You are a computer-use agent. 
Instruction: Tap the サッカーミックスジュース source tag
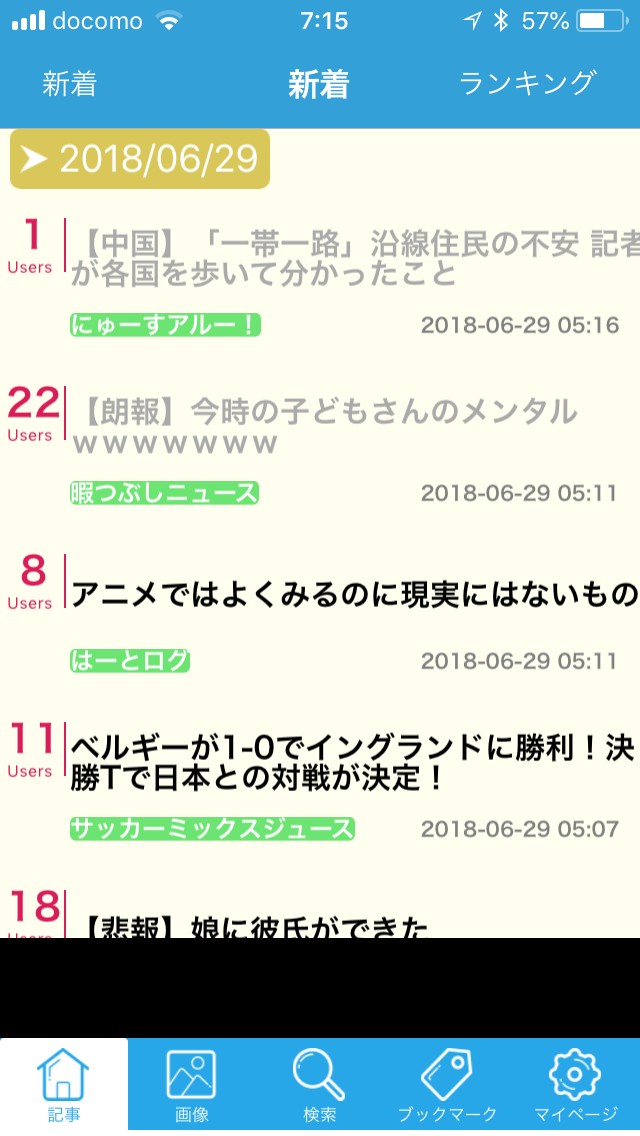(x=212, y=829)
